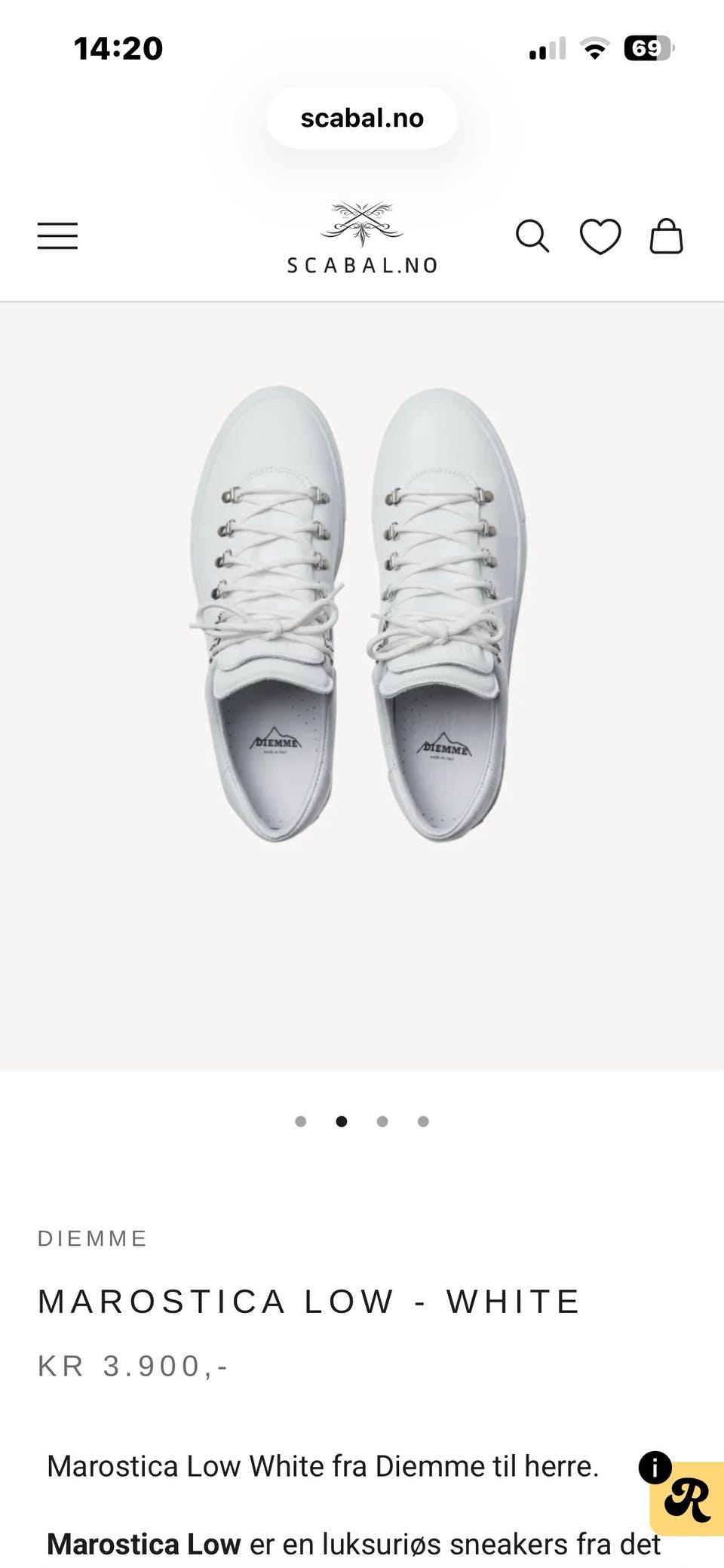
Task: Jump to the third product image dot
Action: 382,1121
